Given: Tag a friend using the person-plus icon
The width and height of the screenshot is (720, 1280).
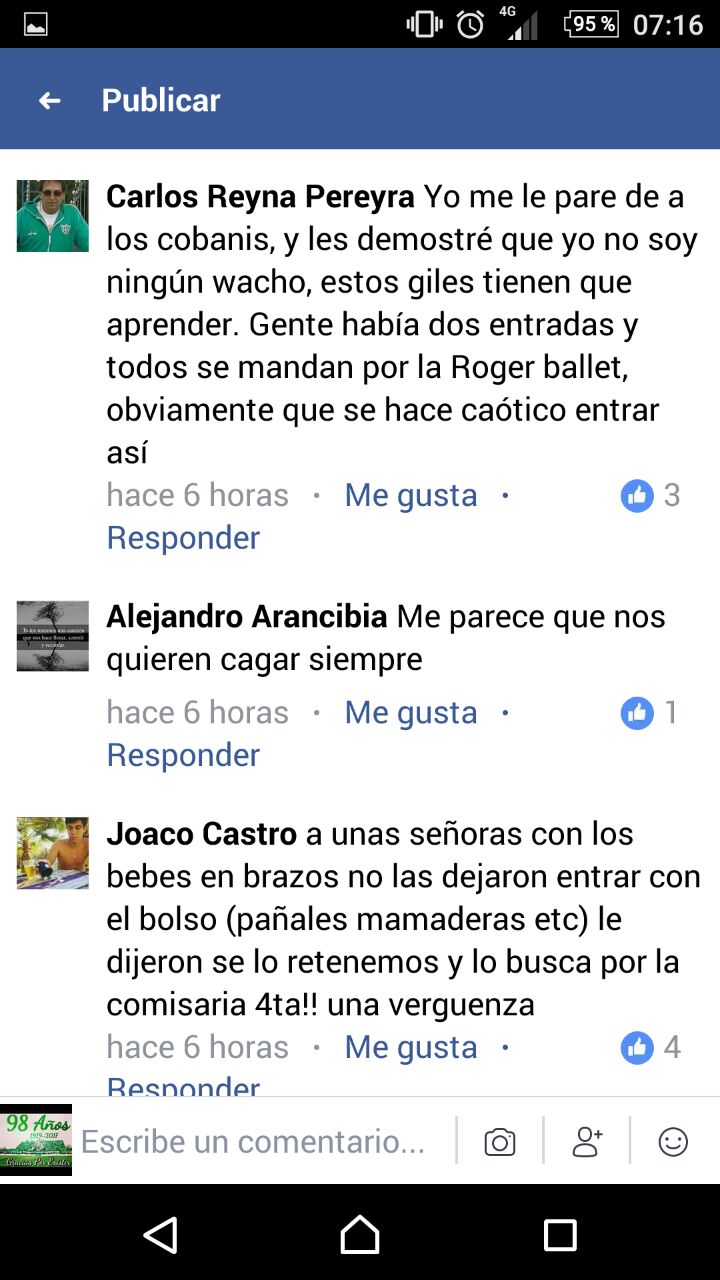Looking at the screenshot, I should tap(587, 1141).
